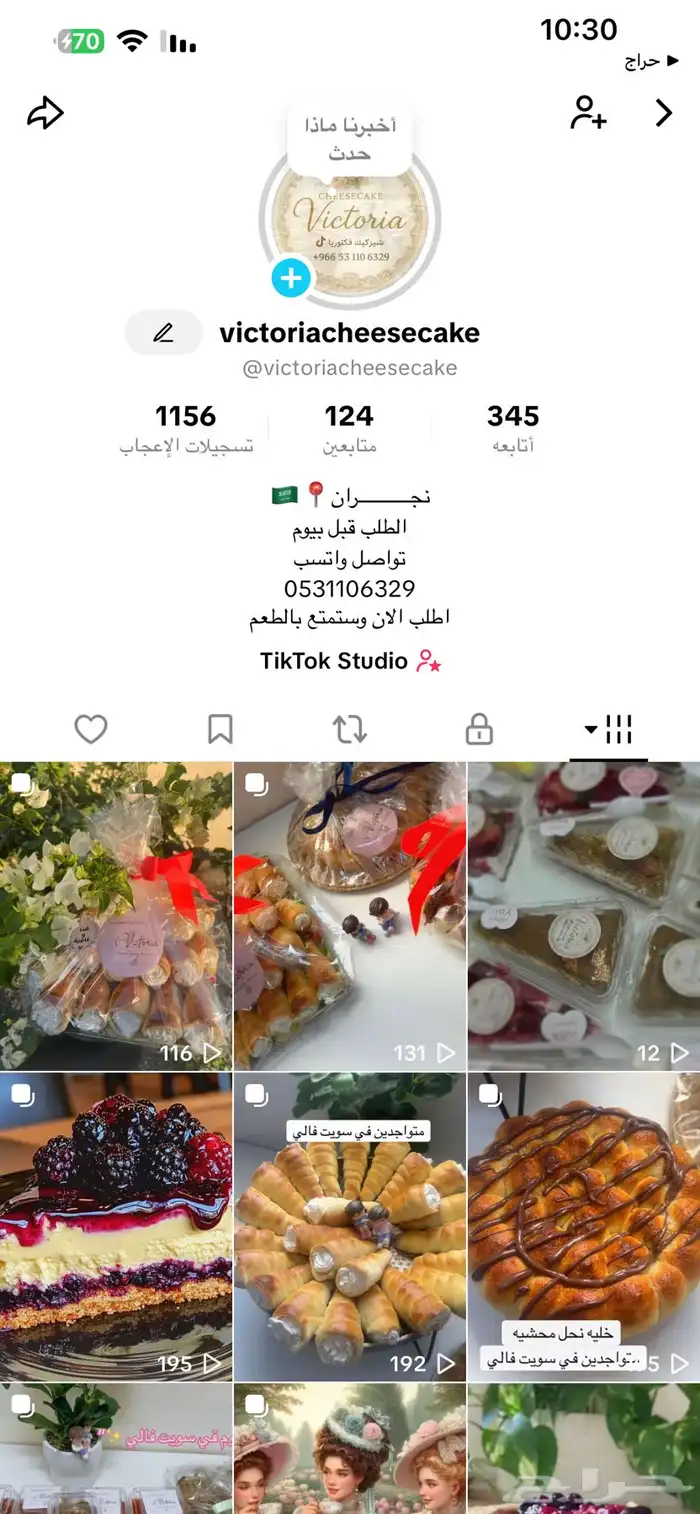
Task: Switch to the private videos tab
Action: click(x=479, y=730)
